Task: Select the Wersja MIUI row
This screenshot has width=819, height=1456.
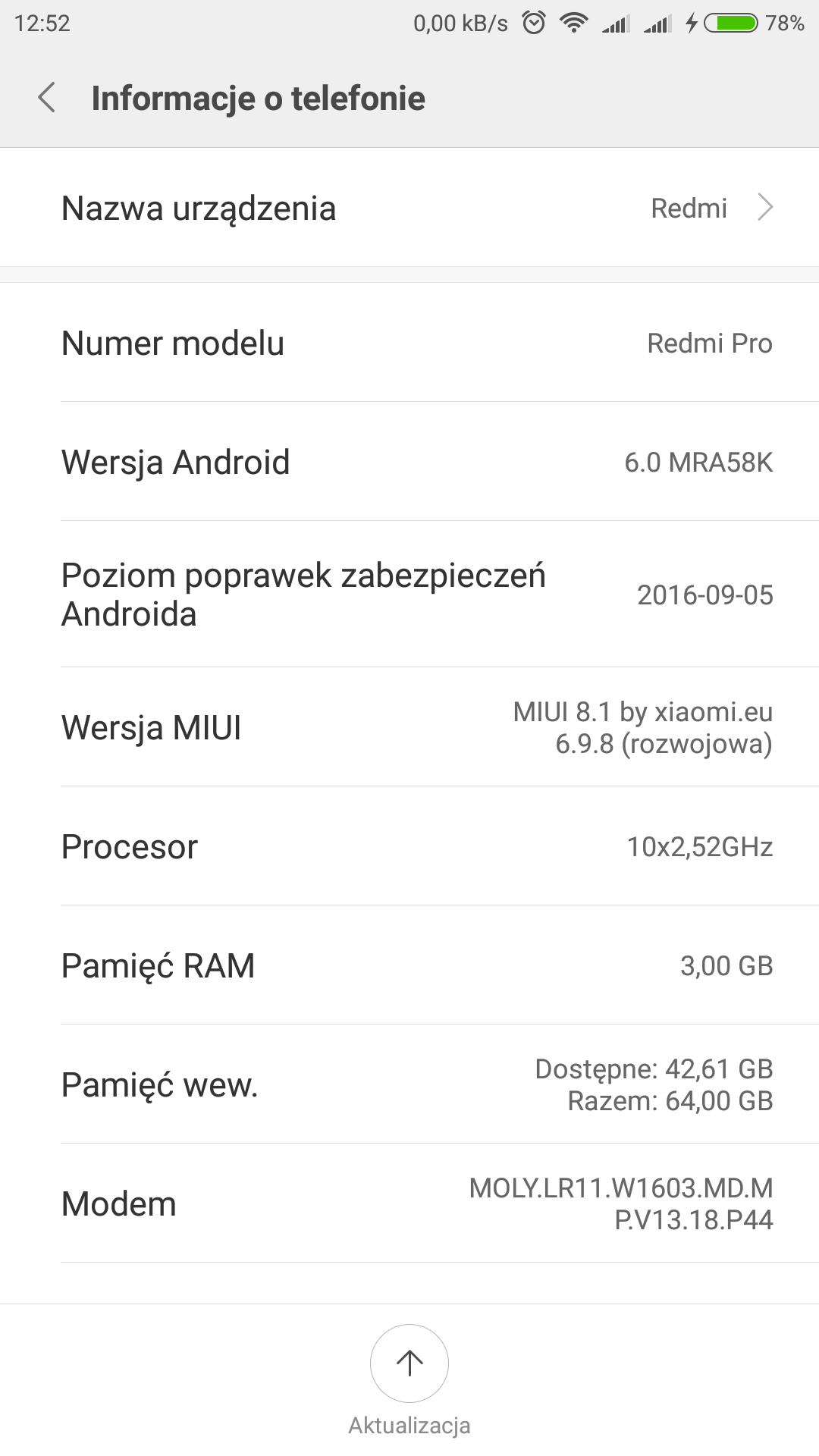Action: pos(409,727)
